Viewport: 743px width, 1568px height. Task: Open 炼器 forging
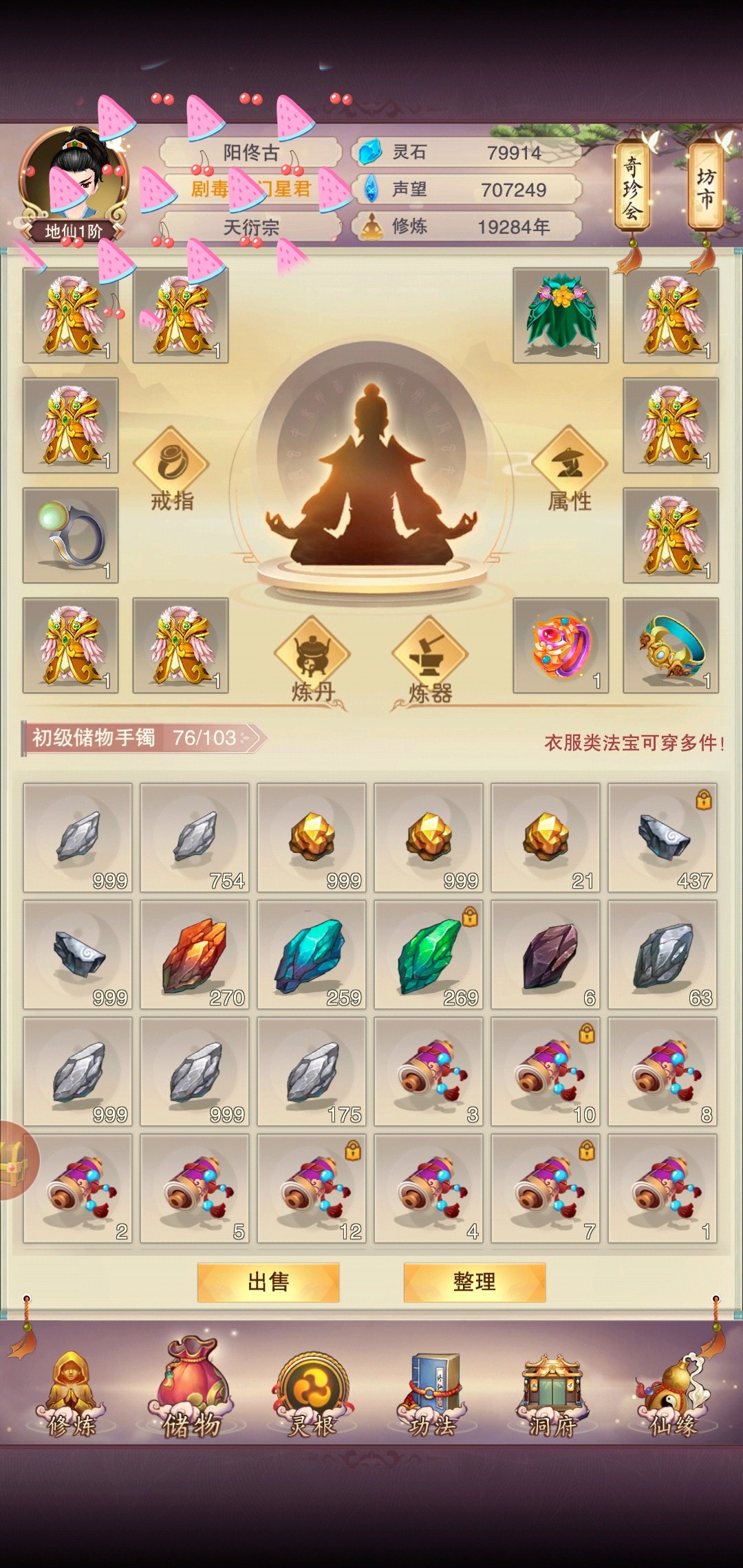pos(430,660)
